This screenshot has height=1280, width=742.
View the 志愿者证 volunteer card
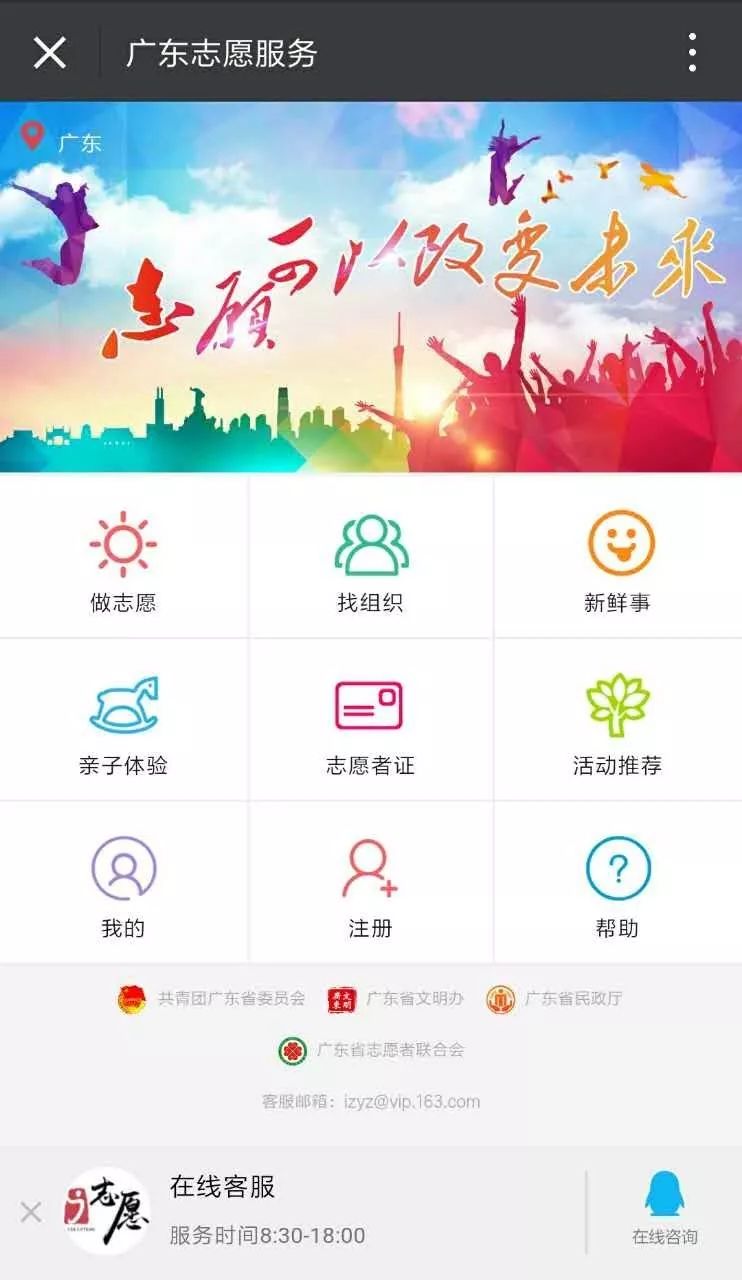tap(371, 722)
